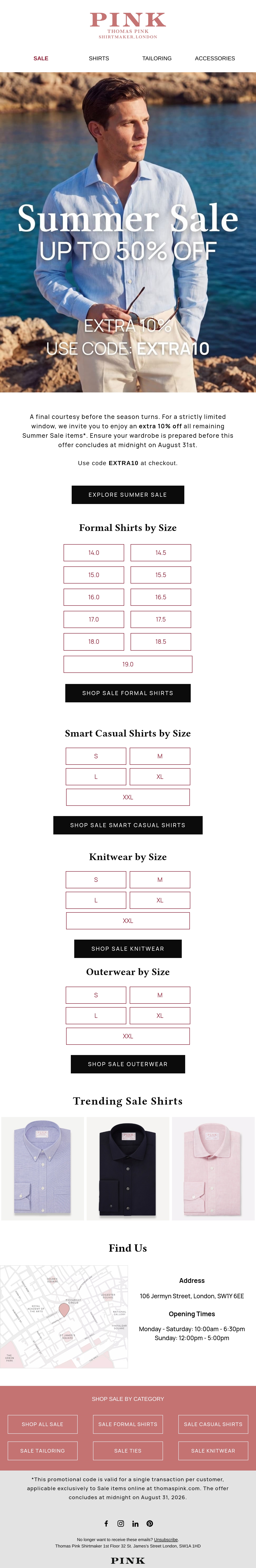Tap Shop Sale Formal Shirts button
This screenshot has width=256, height=1568.
click(x=128, y=693)
